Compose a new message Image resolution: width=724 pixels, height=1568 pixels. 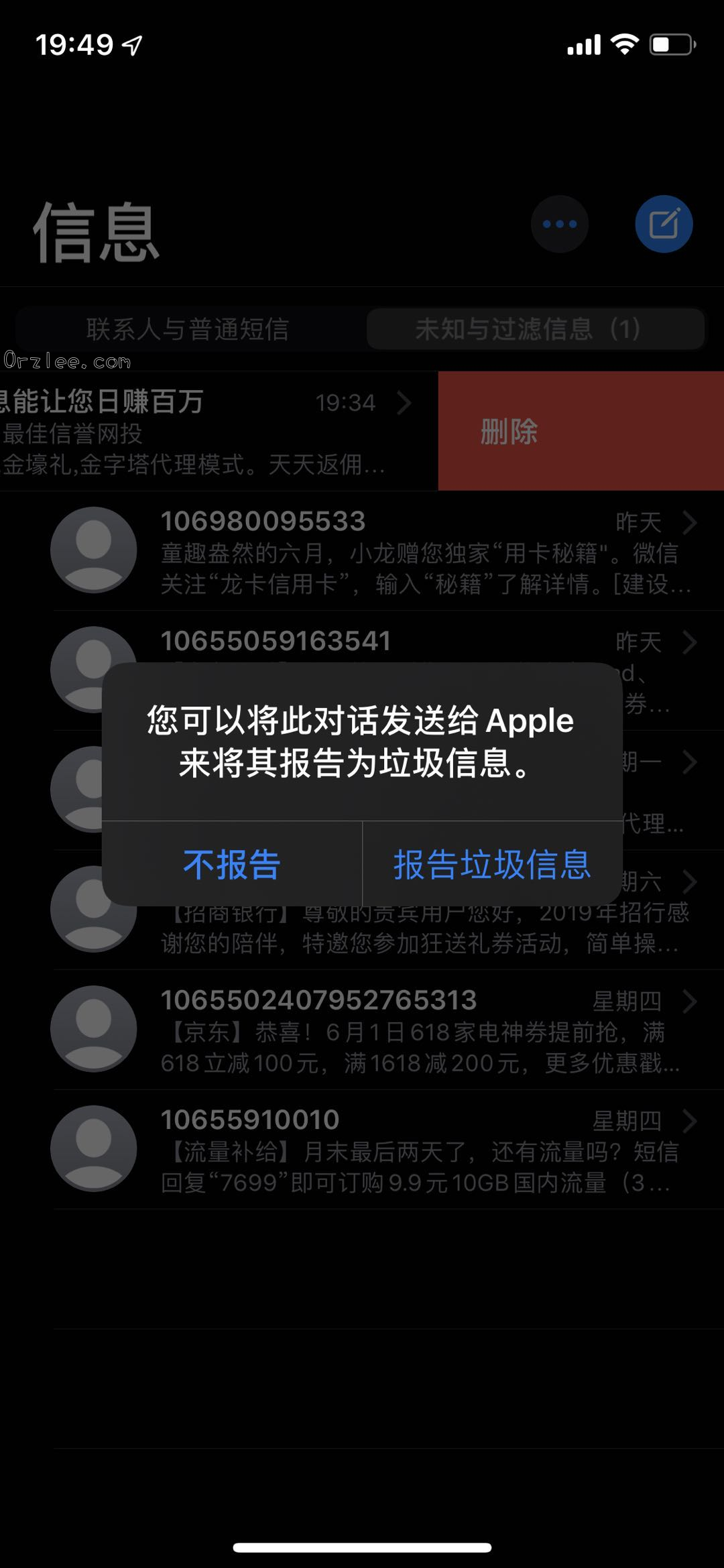coord(664,224)
